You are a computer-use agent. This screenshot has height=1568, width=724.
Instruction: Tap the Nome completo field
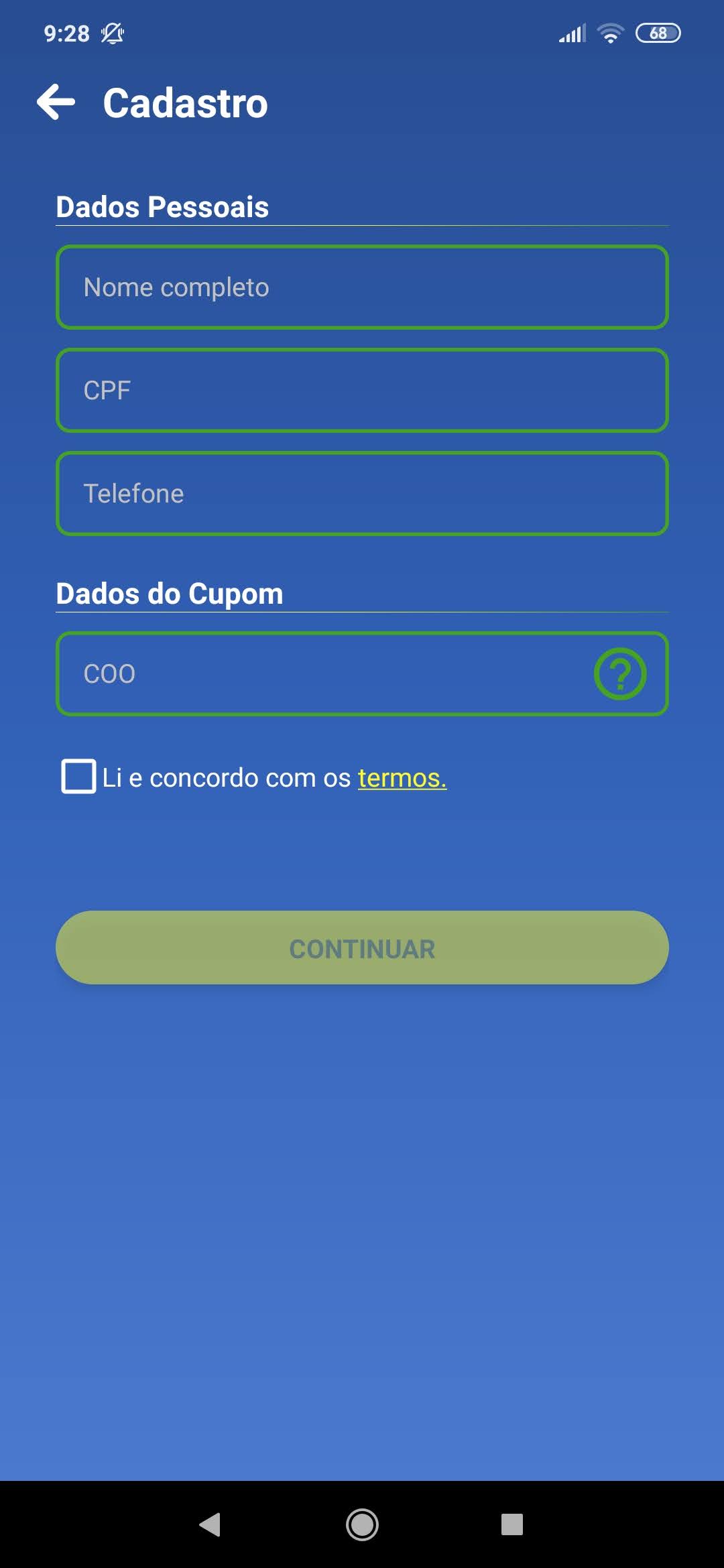click(x=362, y=287)
